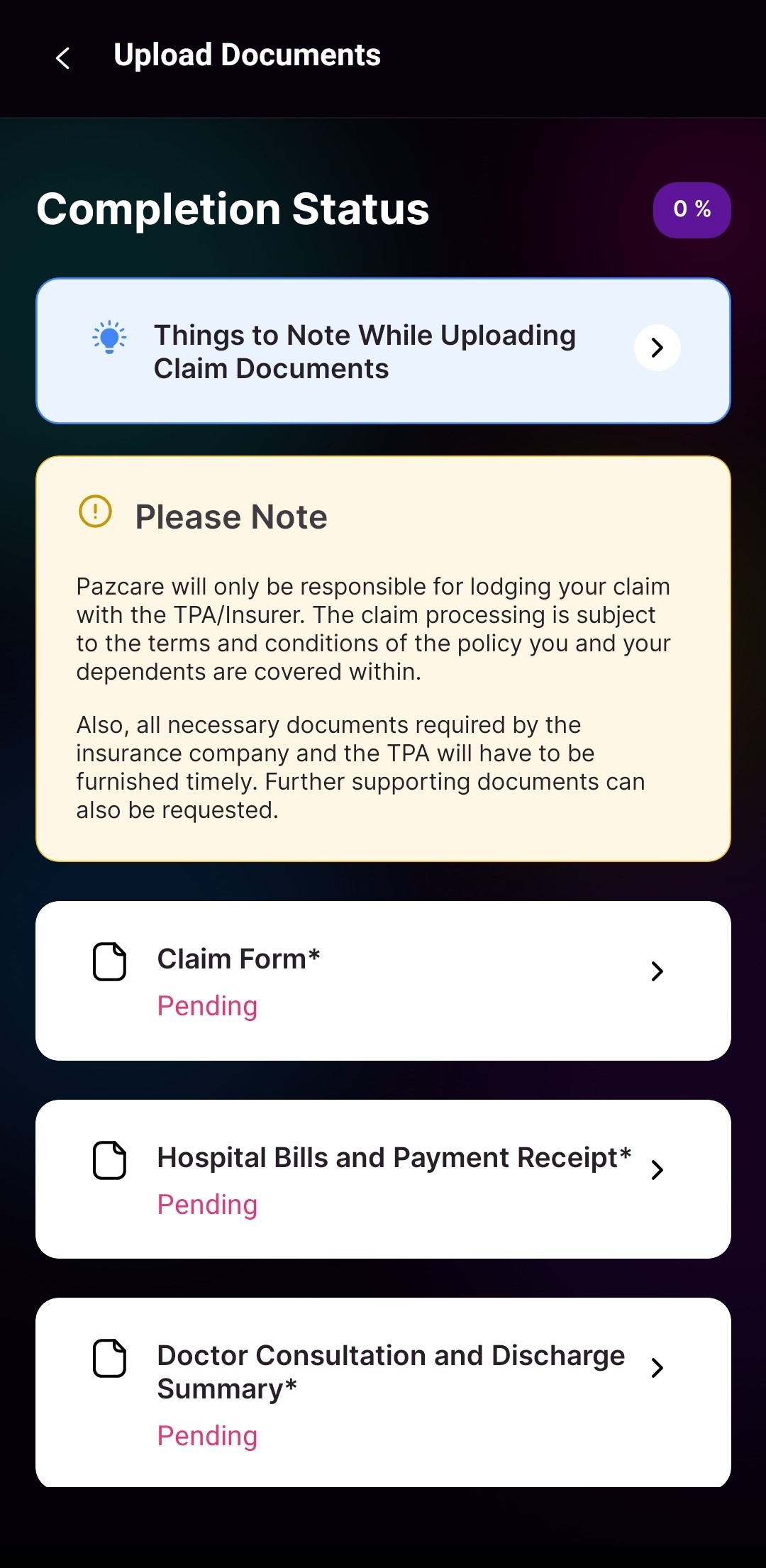766x1568 pixels.
Task: Open the Claim Form upload row
Action: point(383,981)
